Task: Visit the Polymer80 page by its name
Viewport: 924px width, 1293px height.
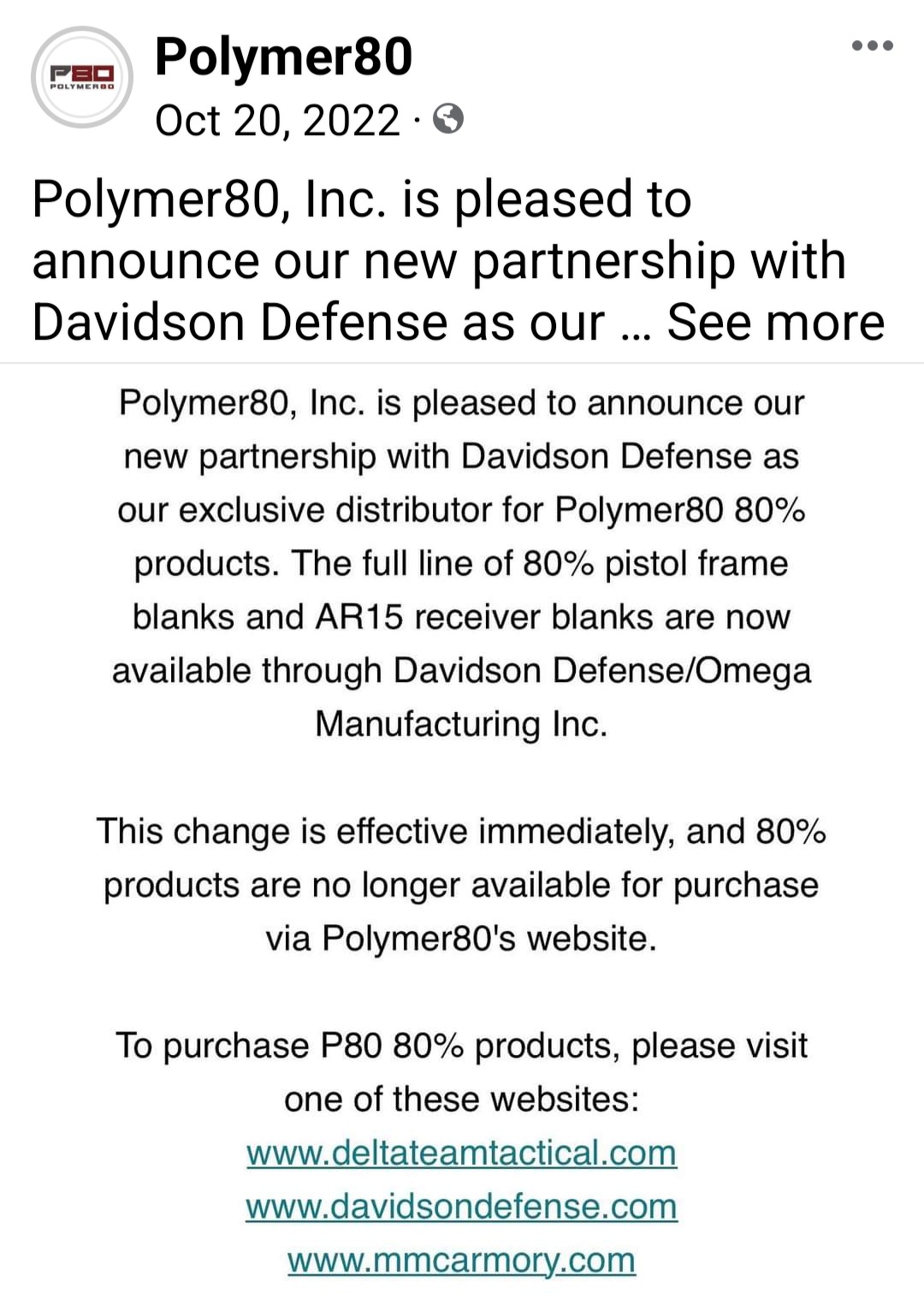Action: point(283,57)
